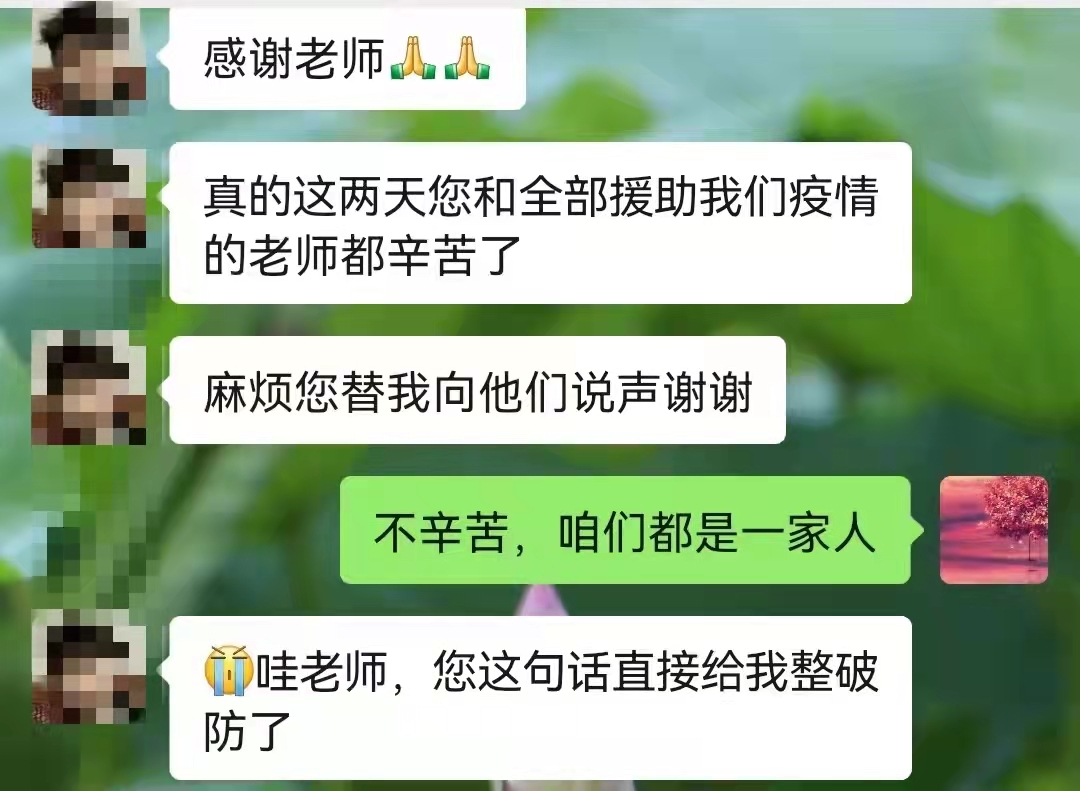The width and height of the screenshot is (1080, 791).
Task: Open my own avatar beside "不辛苦，咱们都是一家人"
Action: click(x=993, y=529)
